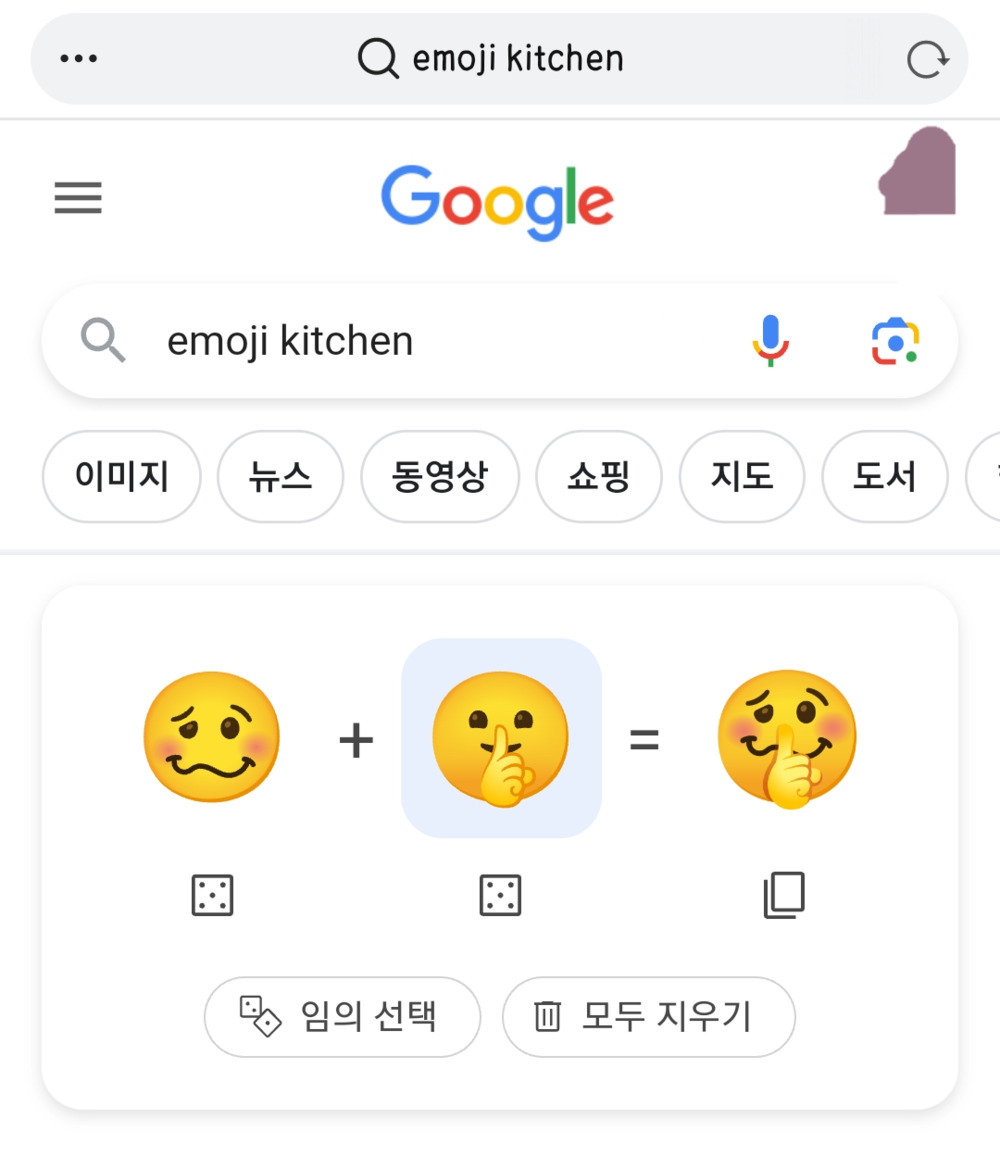Go to the homepage via the Google logo

click(497, 199)
